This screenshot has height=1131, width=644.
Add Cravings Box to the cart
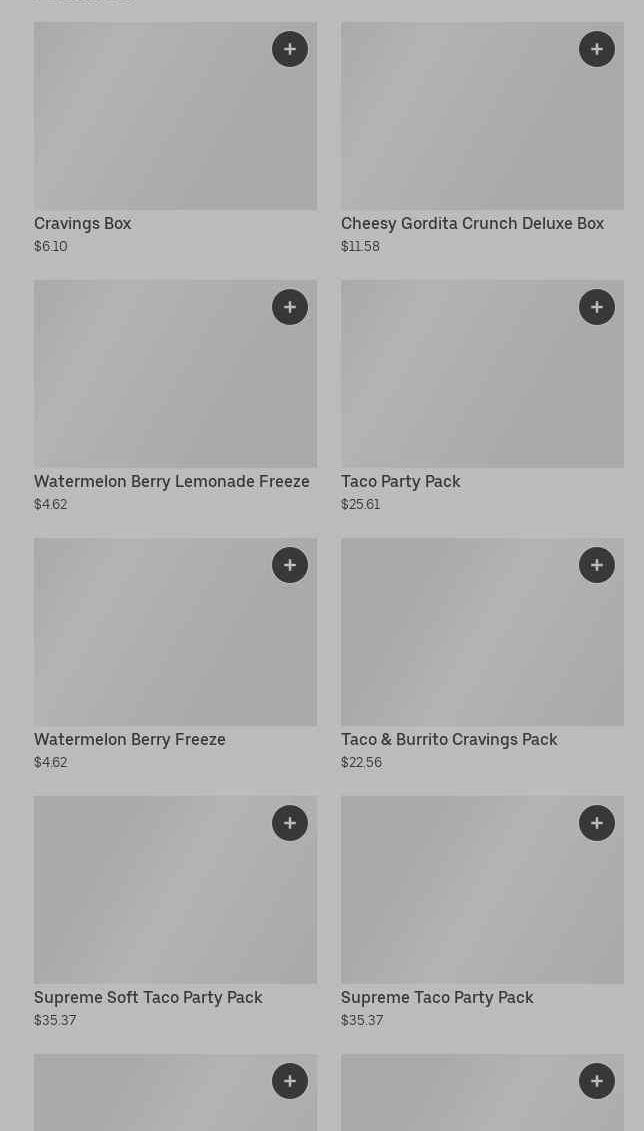[290, 49]
